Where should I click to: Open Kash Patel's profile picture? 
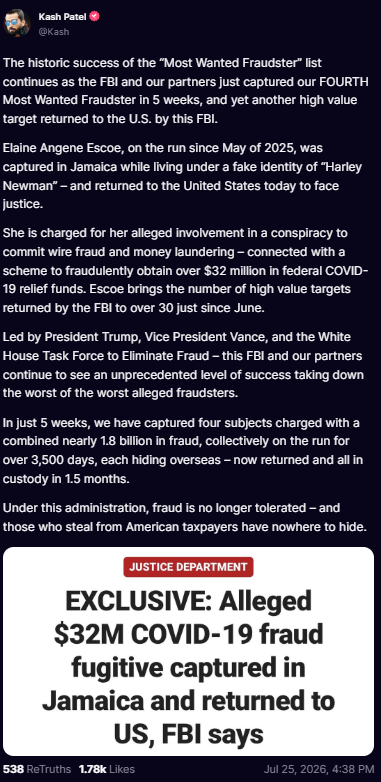coord(17,23)
